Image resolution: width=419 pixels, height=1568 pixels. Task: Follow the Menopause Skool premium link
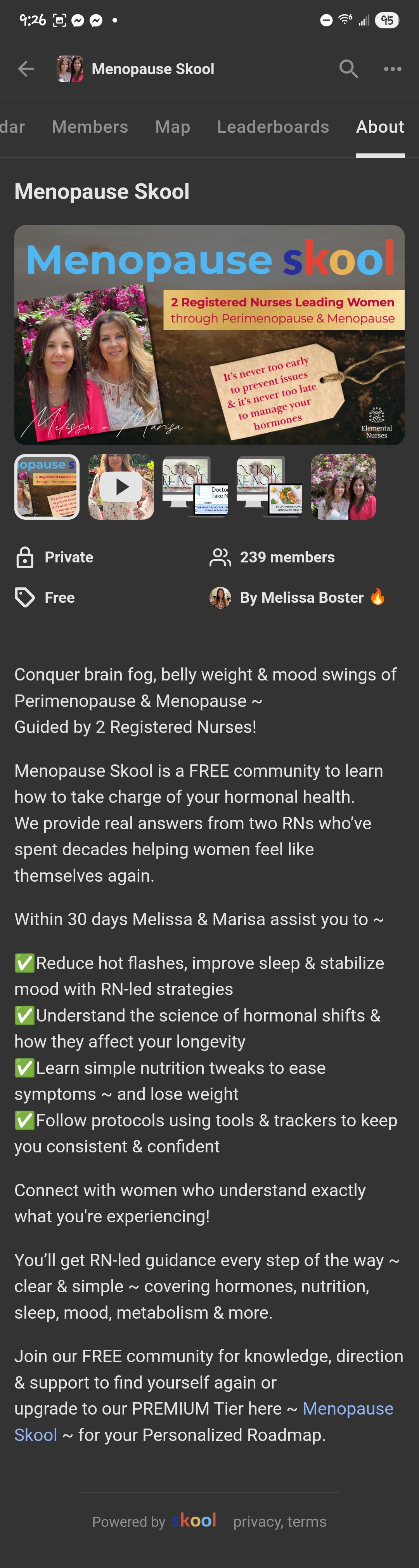(x=347, y=1408)
